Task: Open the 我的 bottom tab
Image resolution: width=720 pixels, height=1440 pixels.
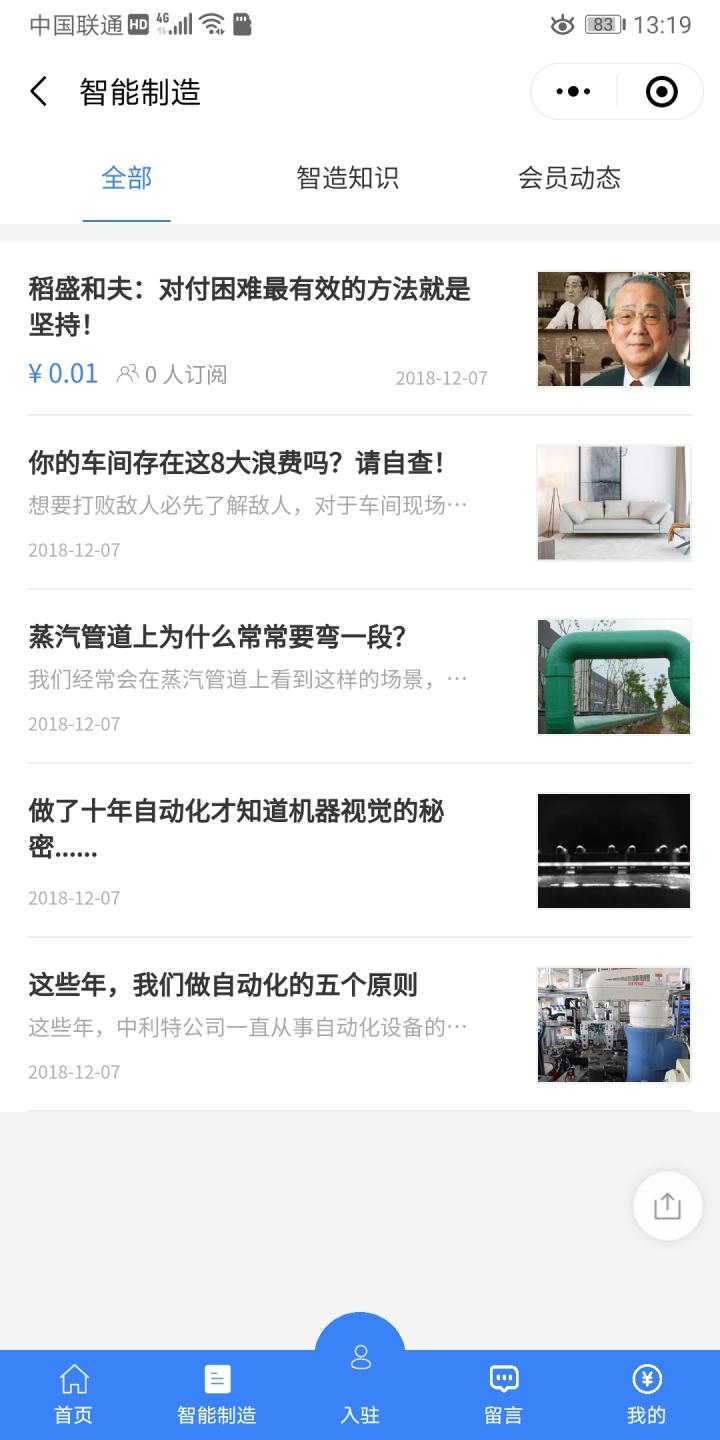Action: [x=647, y=1395]
